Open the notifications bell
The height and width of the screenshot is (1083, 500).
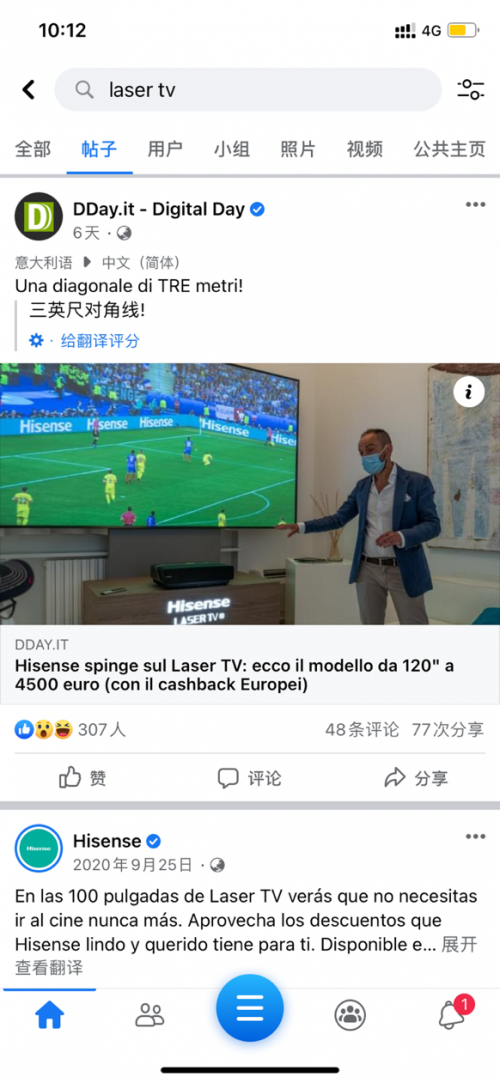click(x=453, y=1014)
